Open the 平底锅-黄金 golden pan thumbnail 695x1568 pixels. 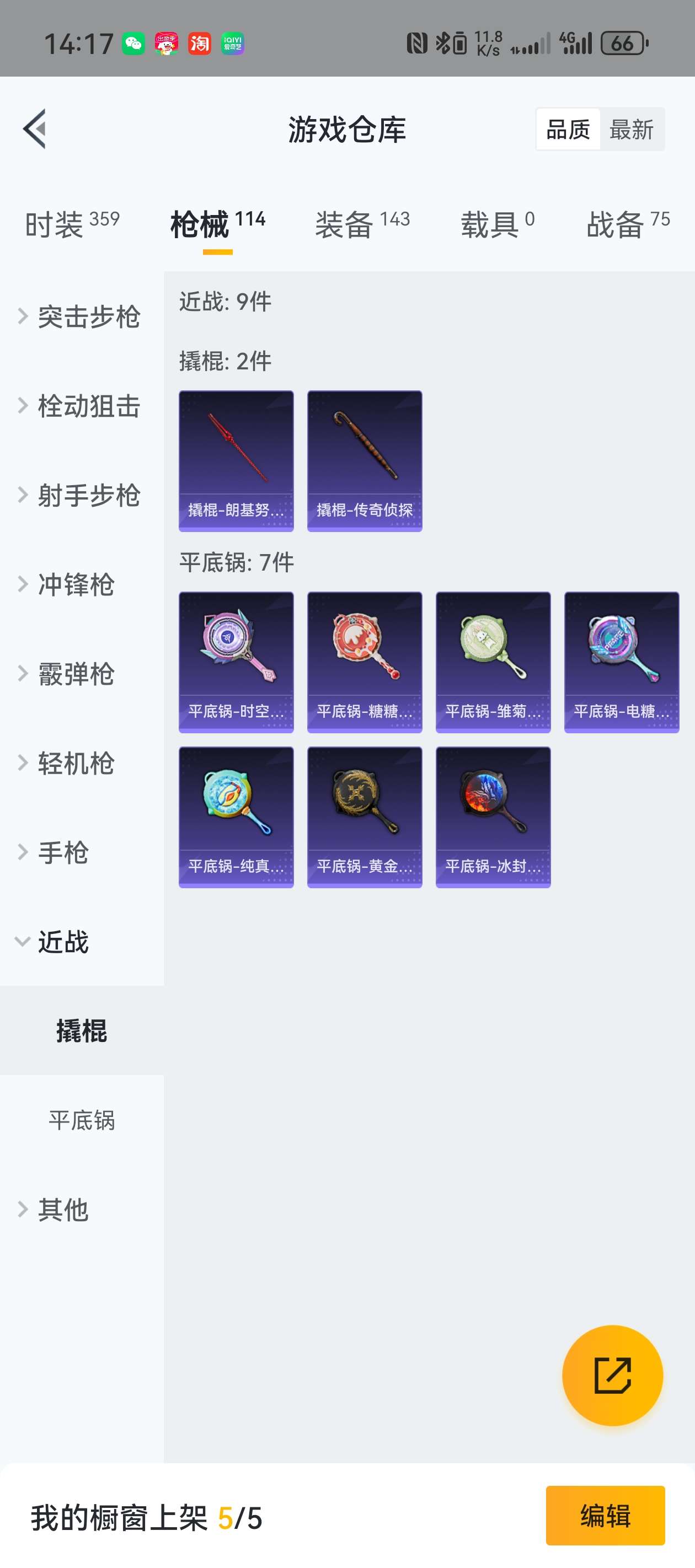click(x=364, y=818)
